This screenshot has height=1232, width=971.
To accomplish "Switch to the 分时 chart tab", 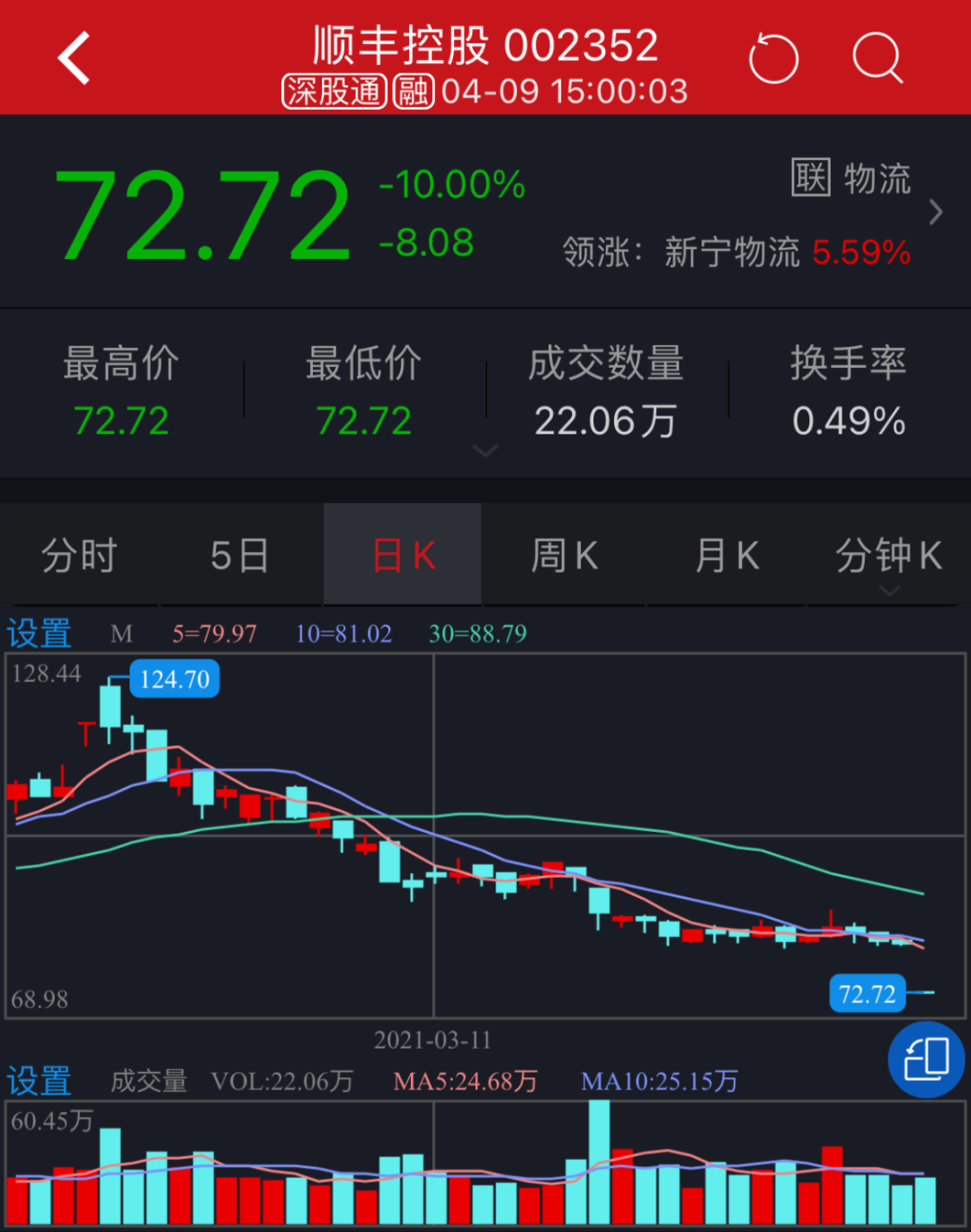I will pos(79,556).
